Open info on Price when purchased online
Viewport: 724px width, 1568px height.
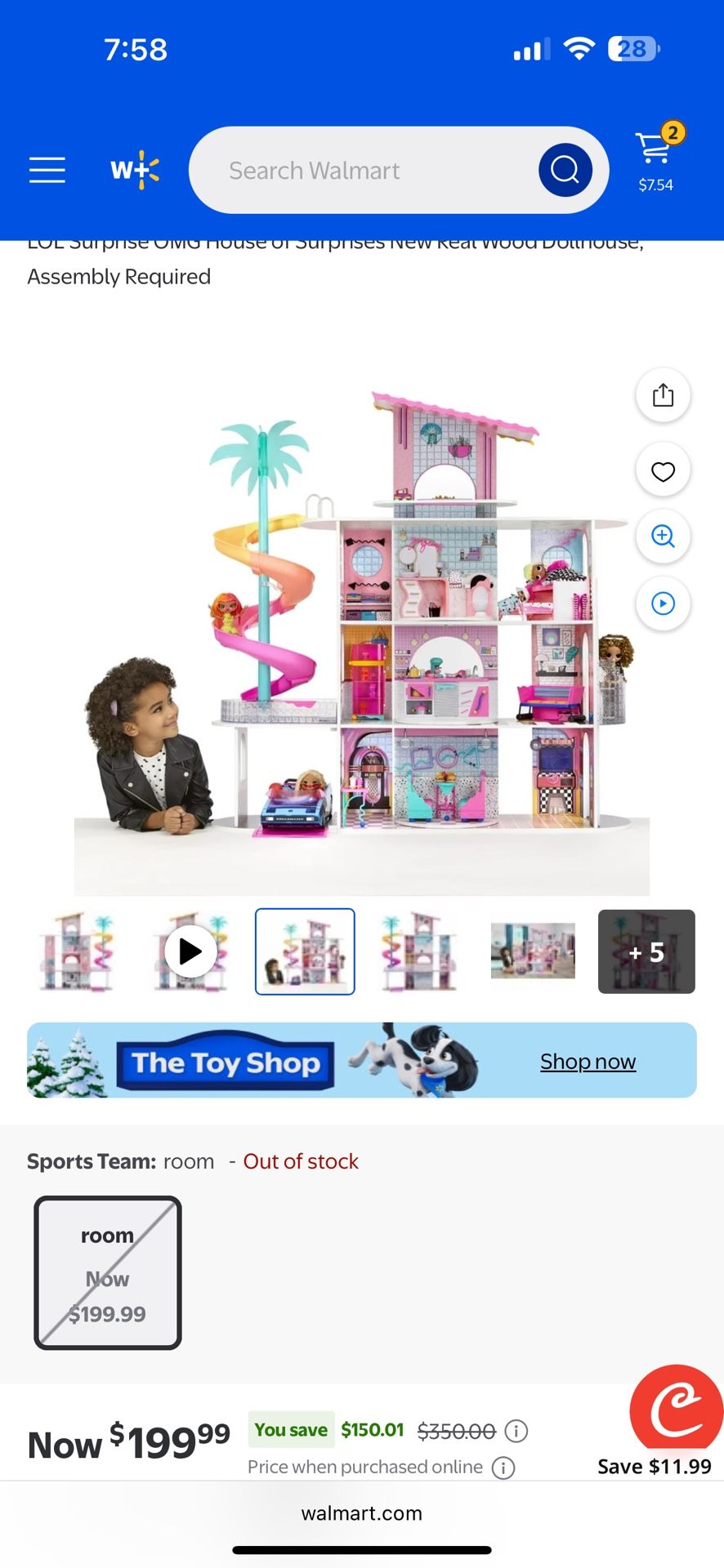[x=503, y=1468]
